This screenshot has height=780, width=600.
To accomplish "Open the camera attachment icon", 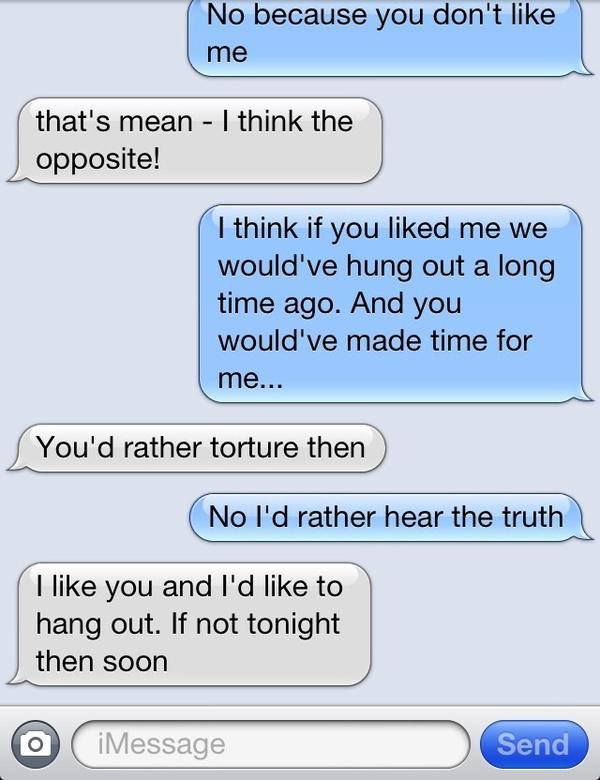I will [x=35, y=744].
